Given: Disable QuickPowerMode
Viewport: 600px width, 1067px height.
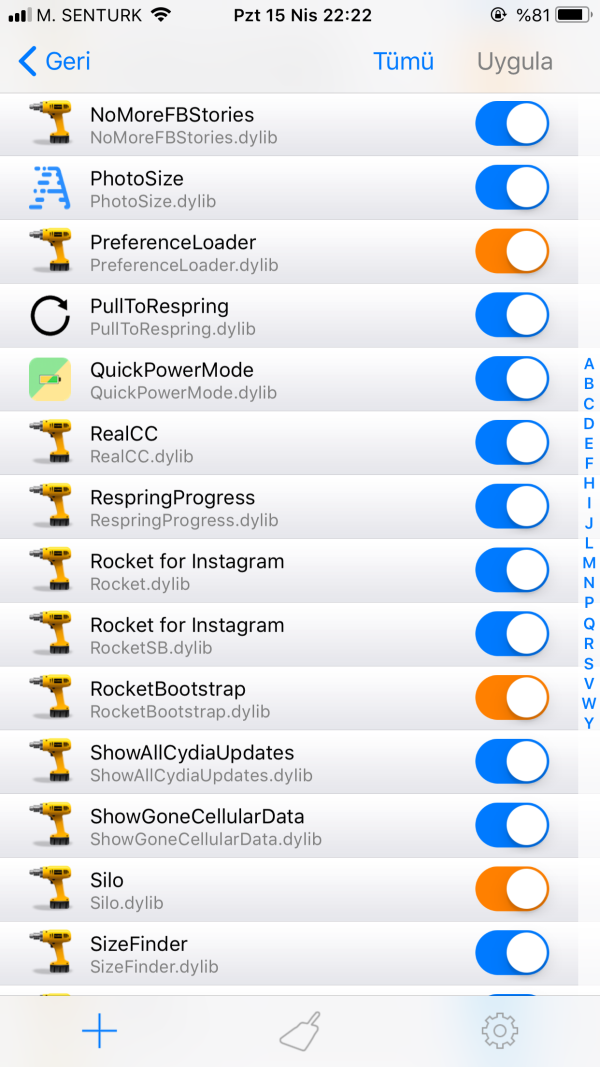Looking at the screenshot, I should coord(512,379).
